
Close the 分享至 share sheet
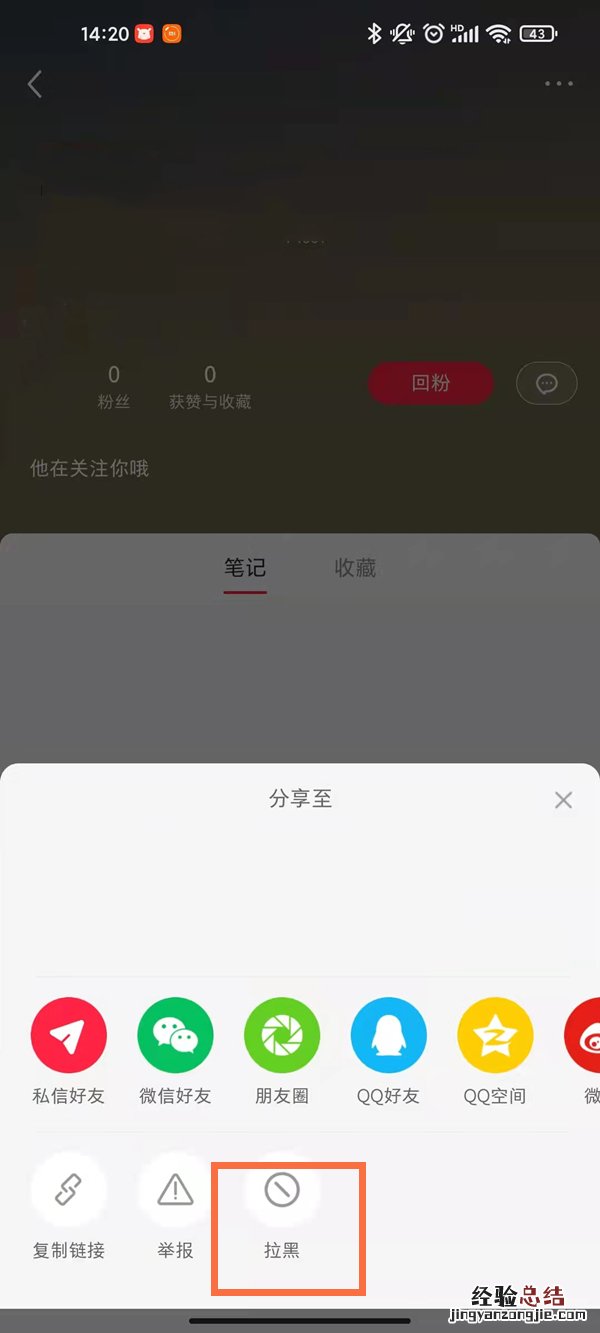coord(563,800)
